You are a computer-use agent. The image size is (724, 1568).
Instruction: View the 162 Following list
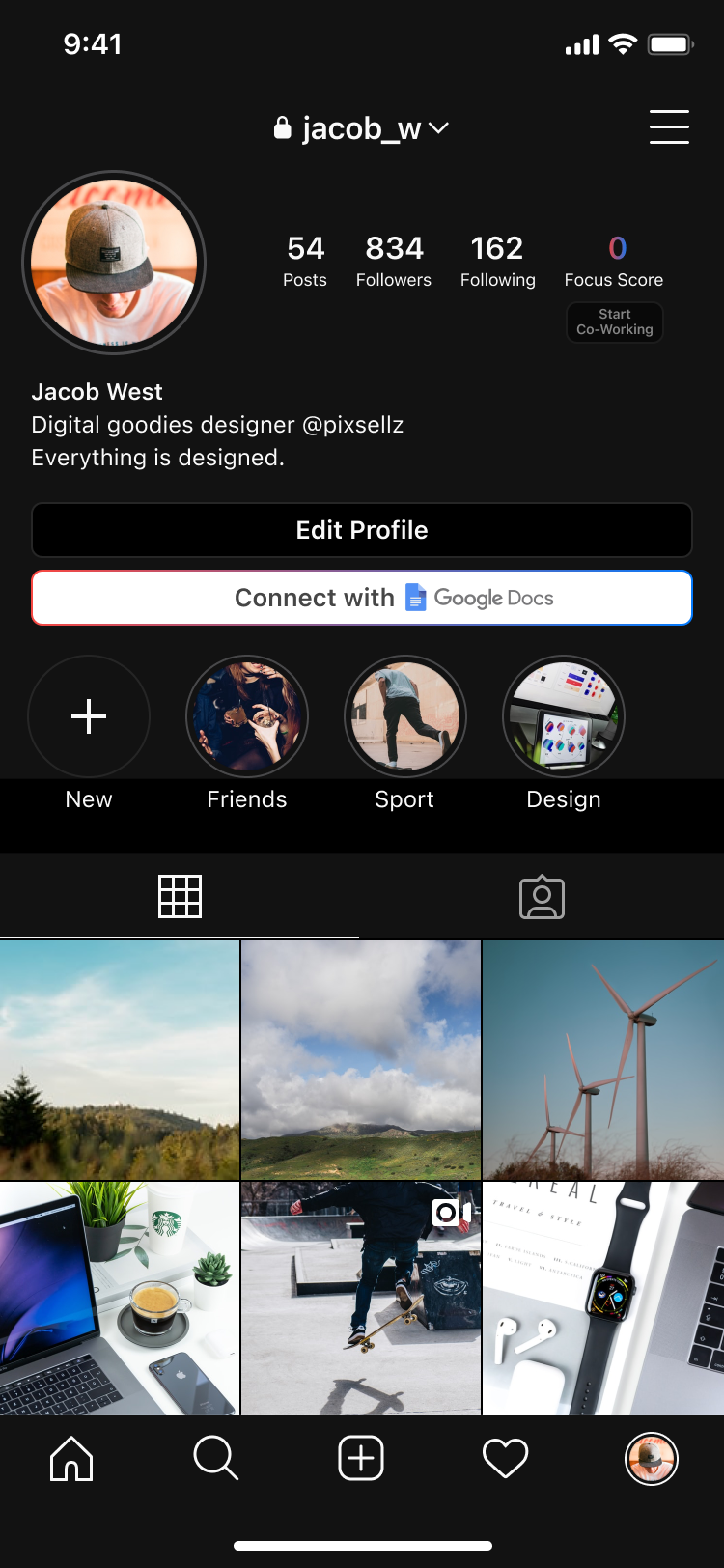point(497,261)
